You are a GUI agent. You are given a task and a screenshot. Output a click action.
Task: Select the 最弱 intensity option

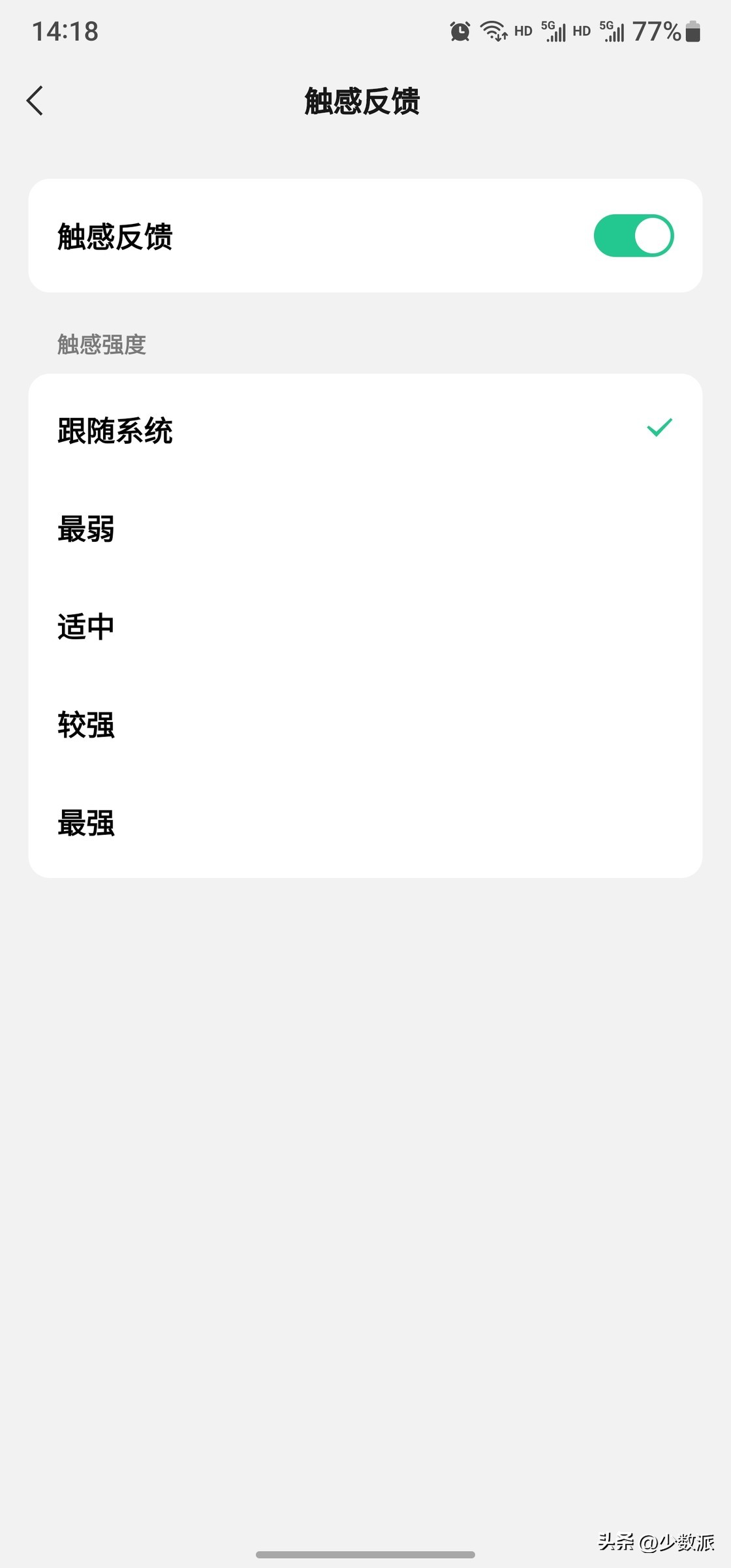point(85,530)
